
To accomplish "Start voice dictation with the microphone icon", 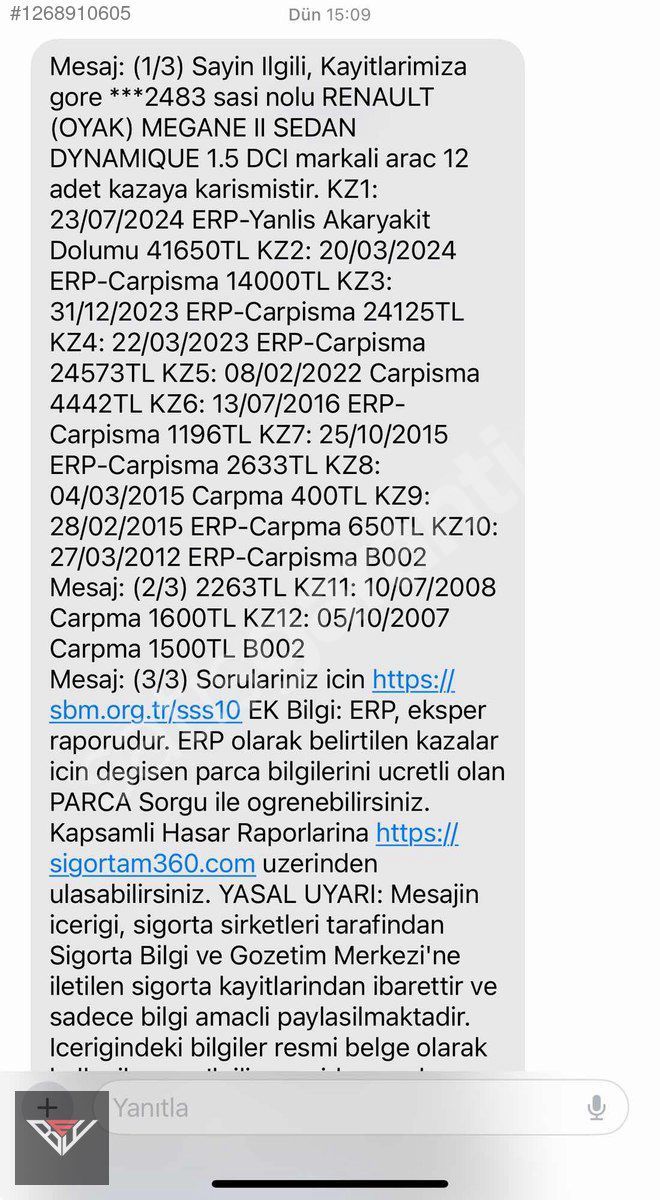I will point(597,1107).
